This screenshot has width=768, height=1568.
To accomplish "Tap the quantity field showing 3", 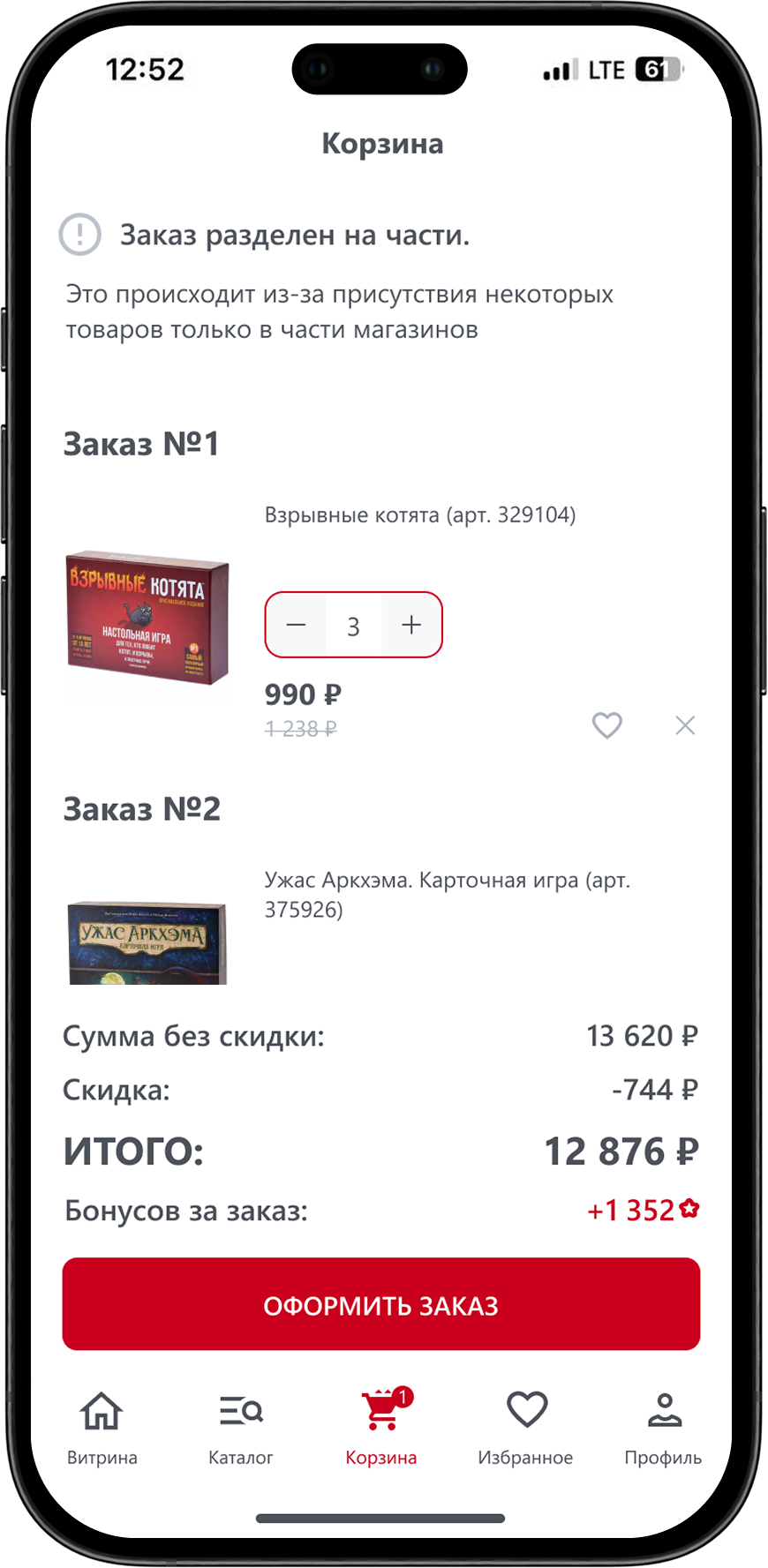I will (x=353, y=625).
